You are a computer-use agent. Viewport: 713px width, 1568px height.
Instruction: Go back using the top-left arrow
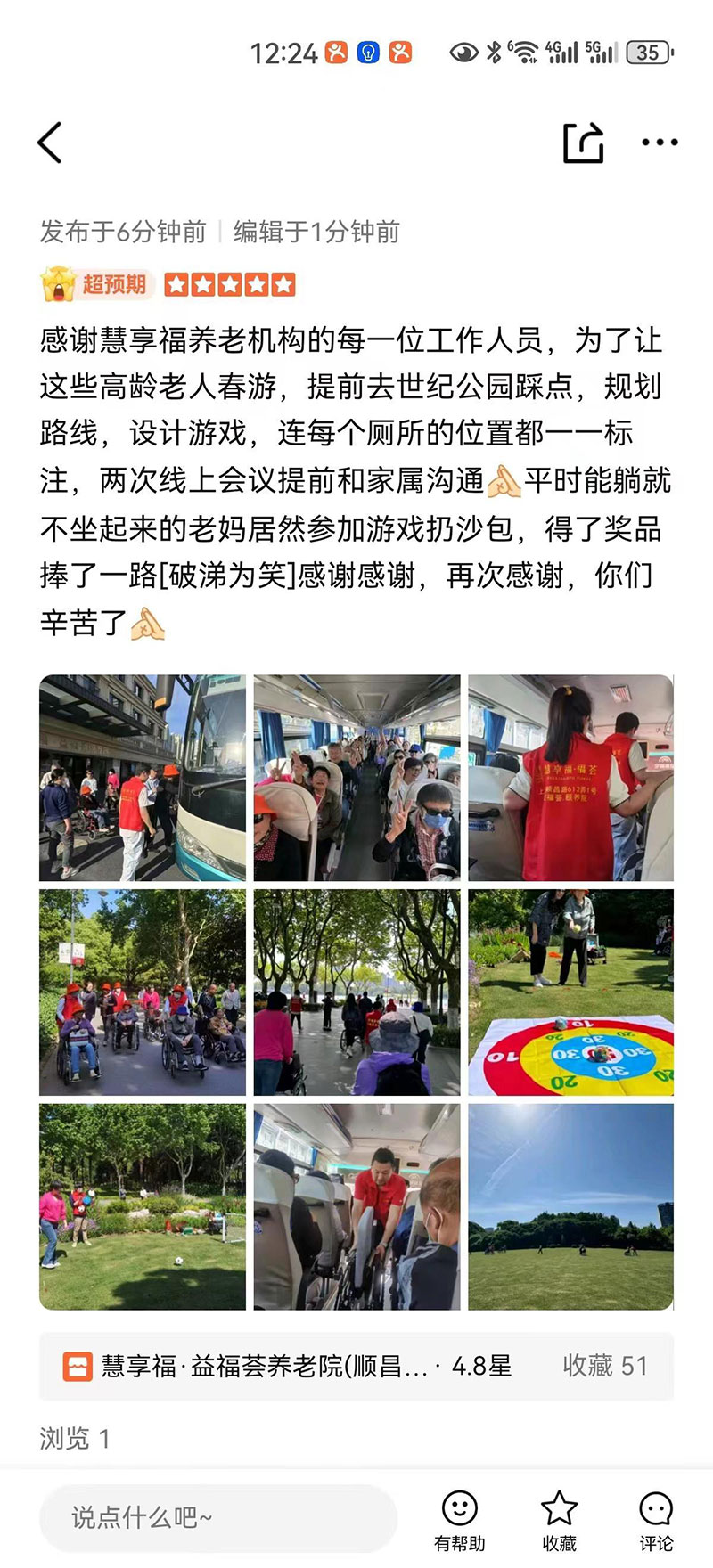(50, 143)
